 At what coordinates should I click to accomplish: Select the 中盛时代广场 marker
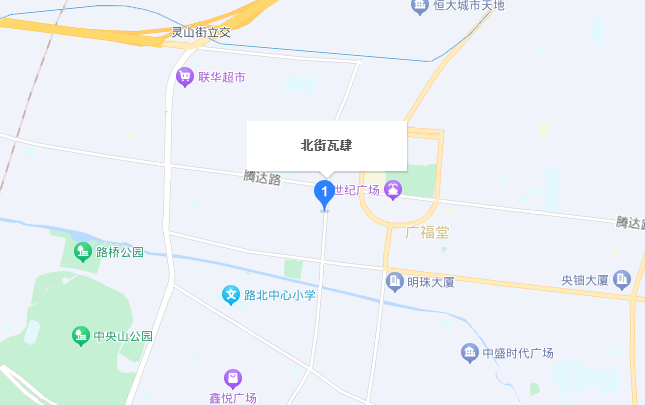(x=470, y=353)
